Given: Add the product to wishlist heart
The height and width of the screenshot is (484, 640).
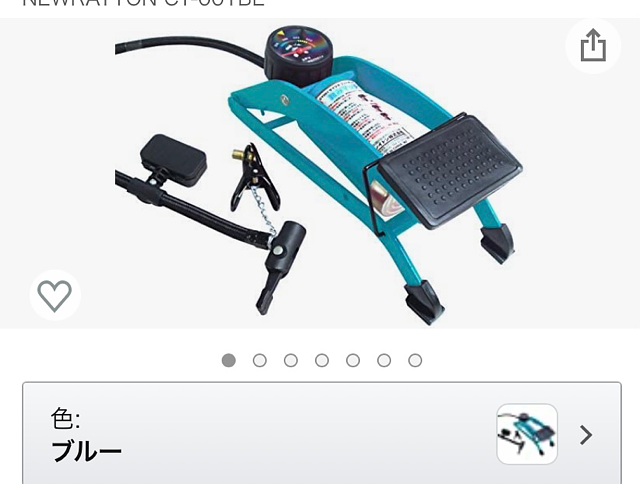Looking at the screenshot, I should 55,295.
